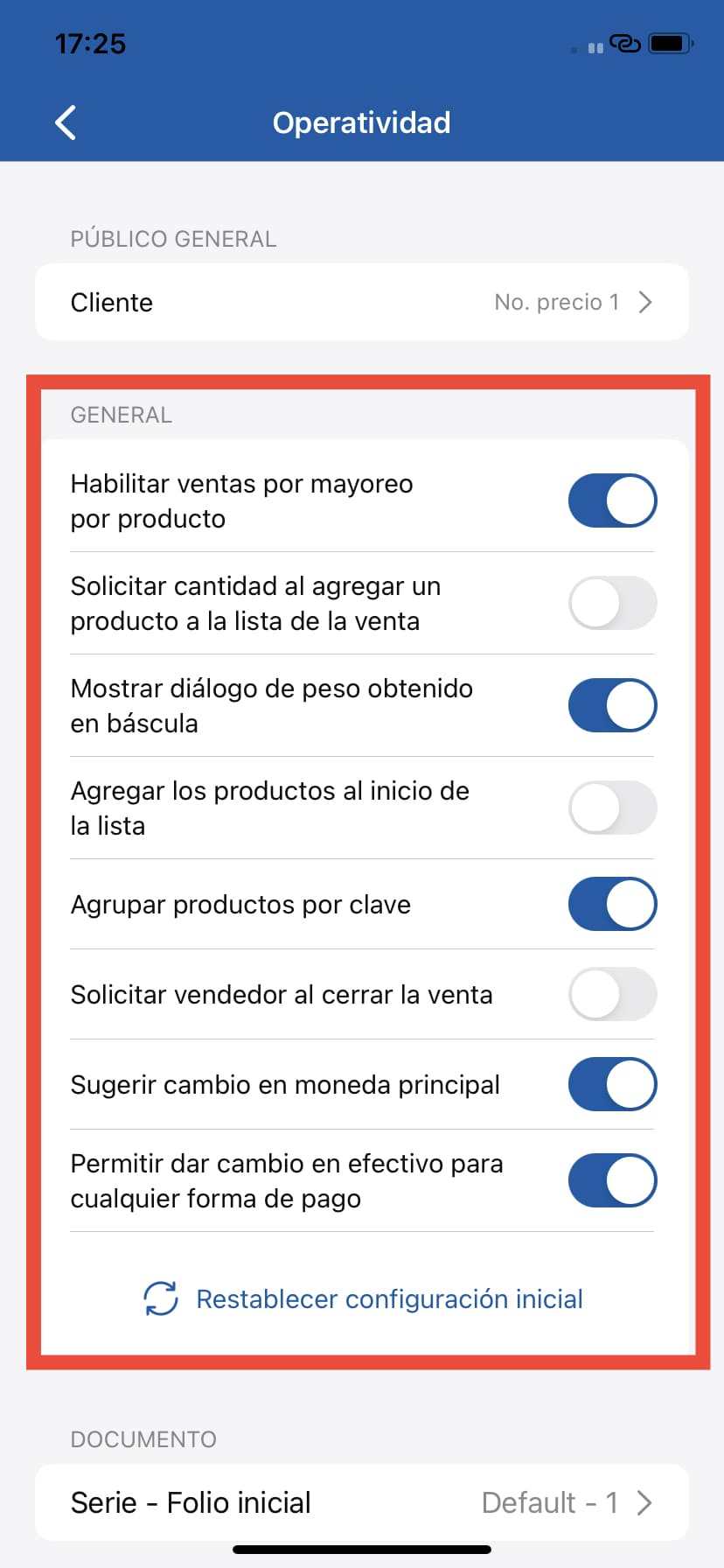Expand the Cliente row chevron
Screen dimensions: 724x1568
646,302
